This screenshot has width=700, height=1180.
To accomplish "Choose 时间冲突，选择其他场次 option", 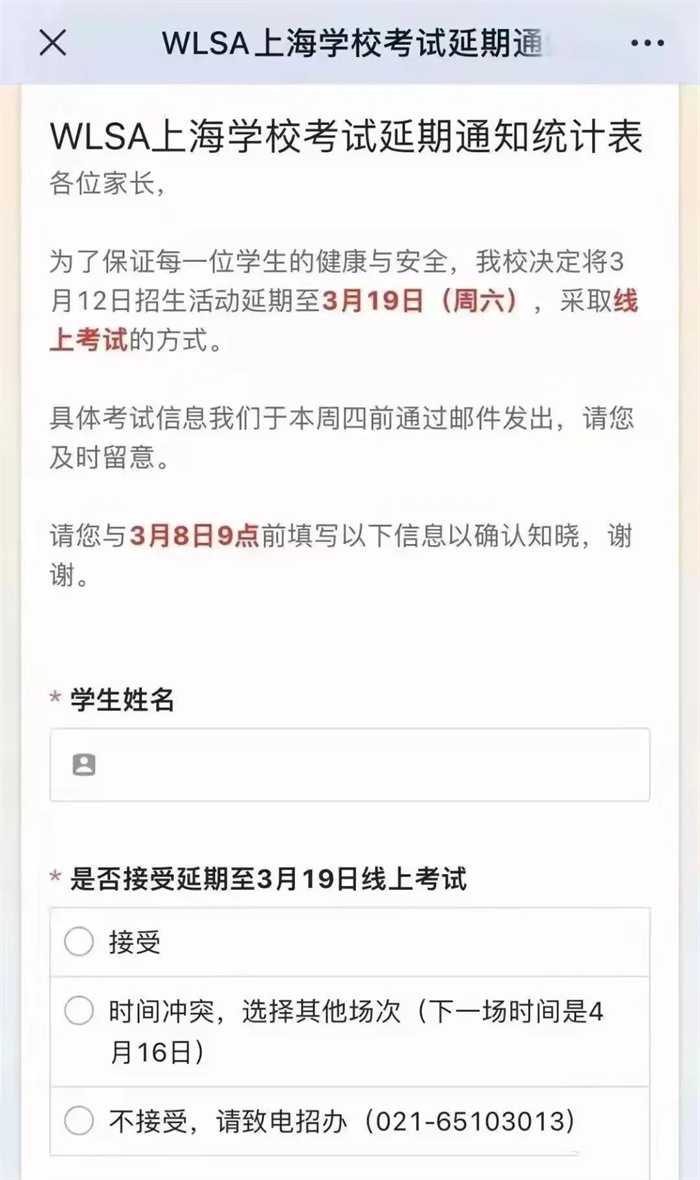I will tap(79, 1012).
